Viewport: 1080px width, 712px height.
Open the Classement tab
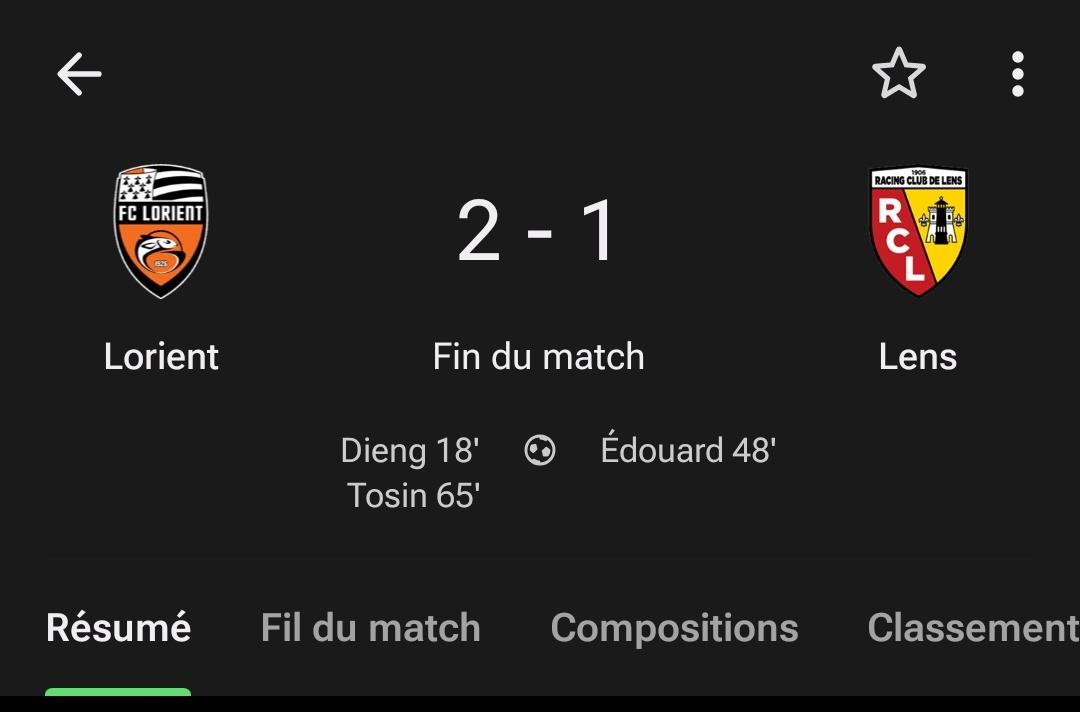point(972,628)
